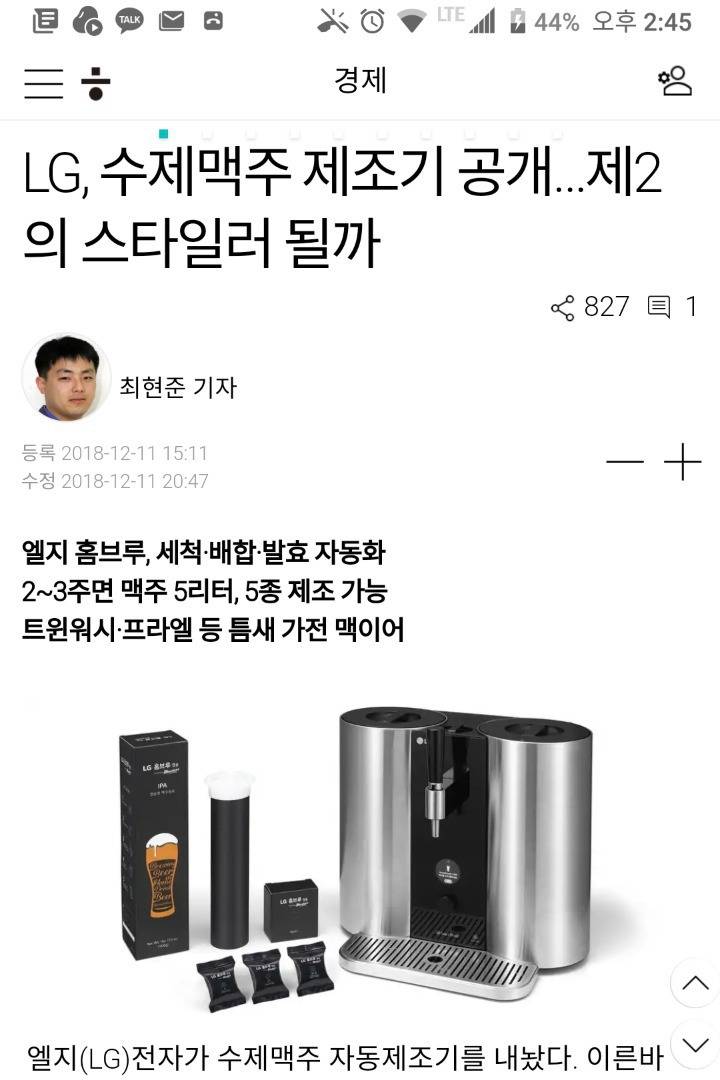
Task: Jump to top with up arrow
Action: point(694,983)
